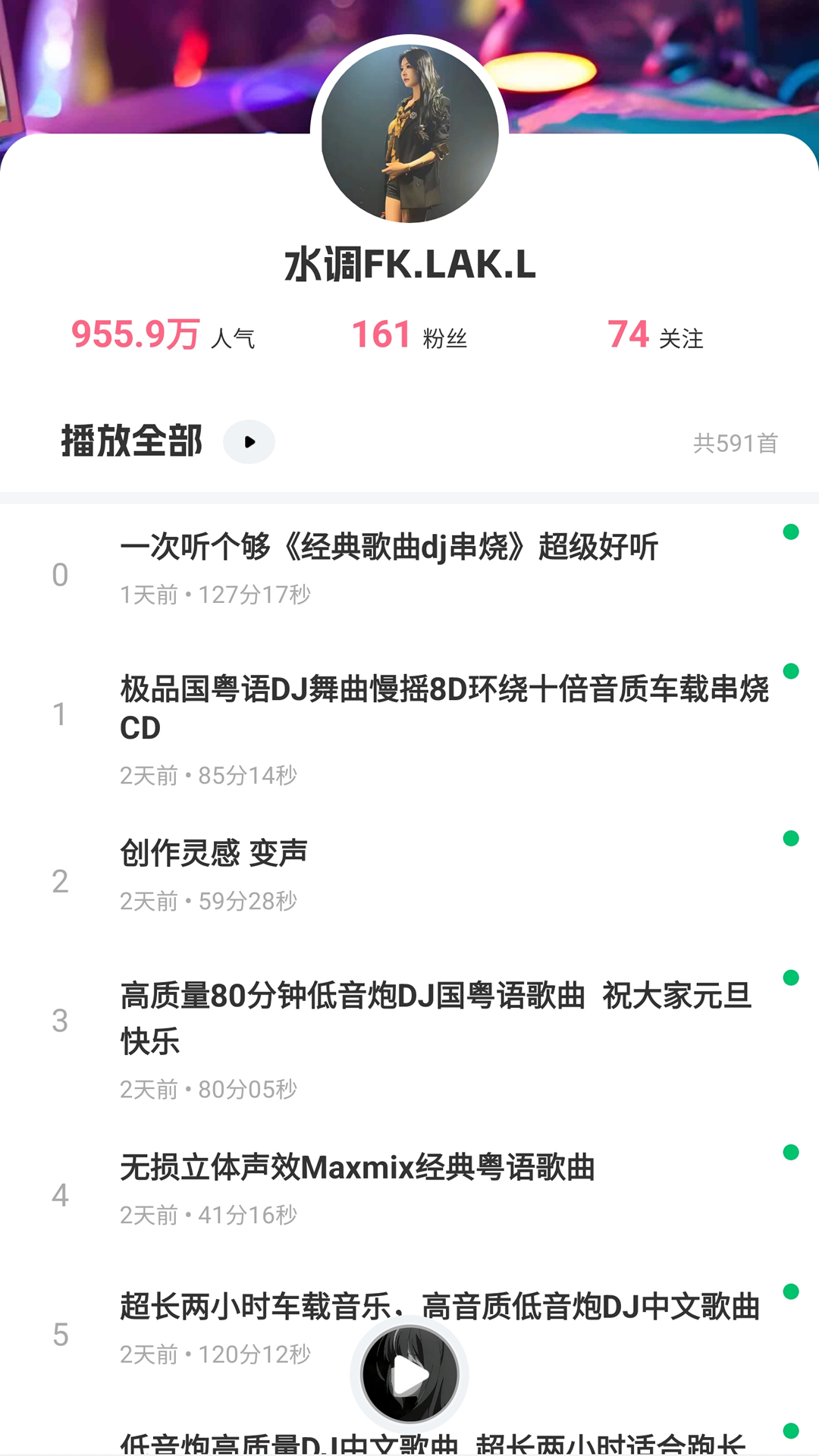Image resolution: width=819 pixels, height=1456 pixels.
Task: Tap the 共591首 total songs label
Action: [734, 441]
